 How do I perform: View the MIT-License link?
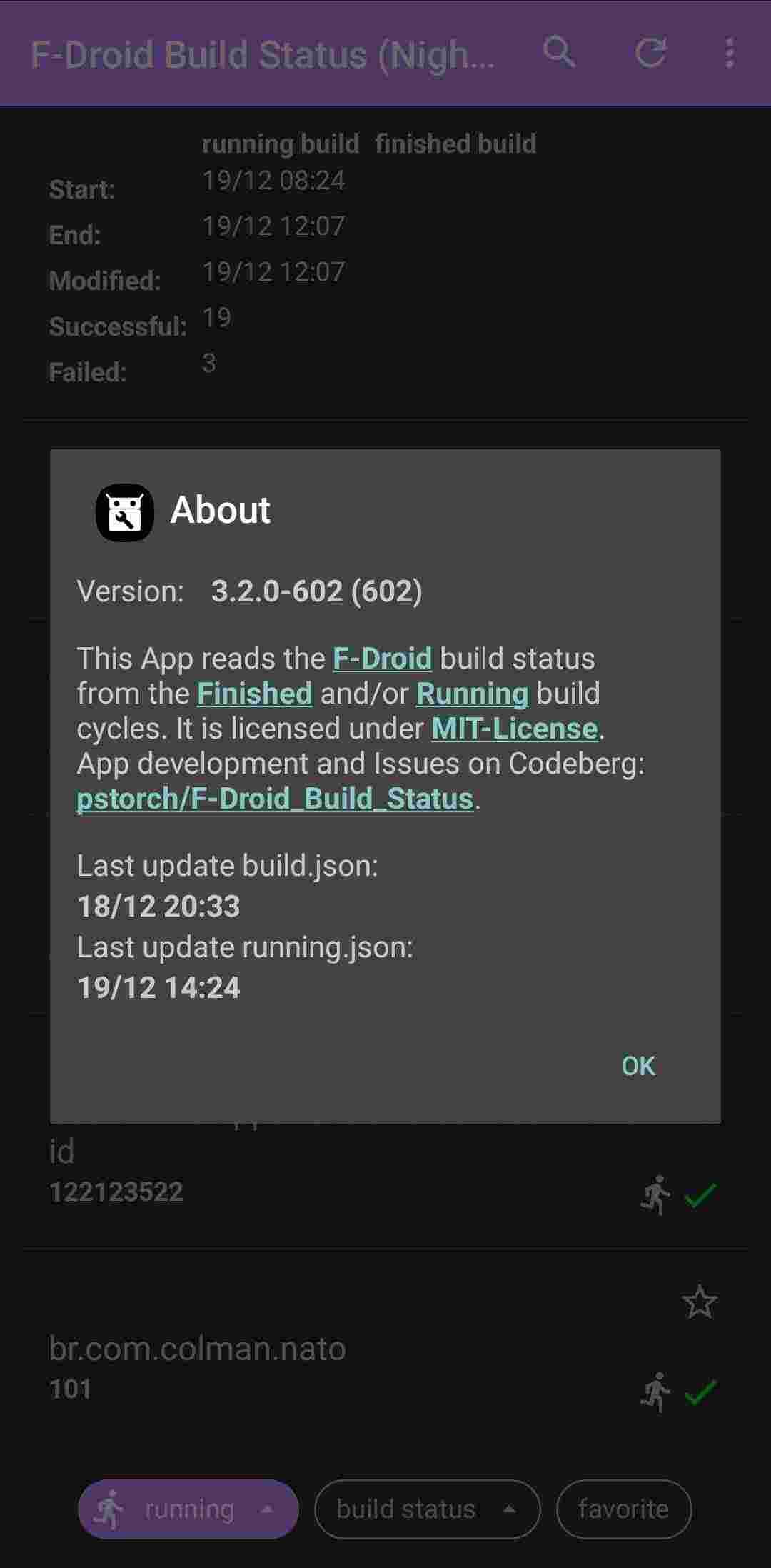coord(514,729)
